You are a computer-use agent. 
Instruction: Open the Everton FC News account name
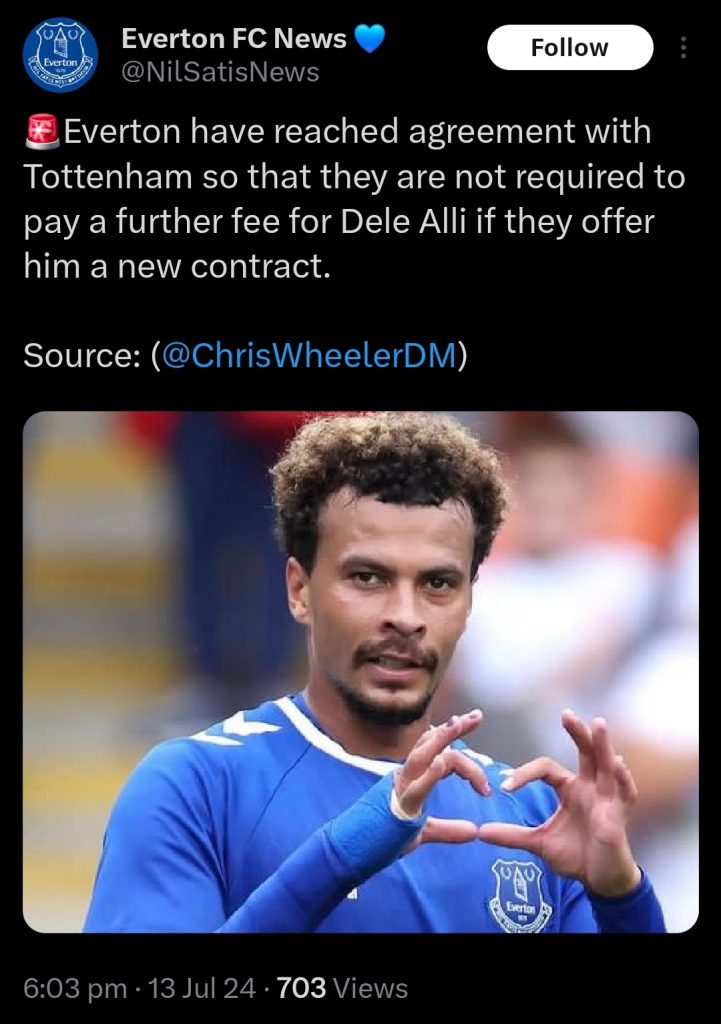233,39
